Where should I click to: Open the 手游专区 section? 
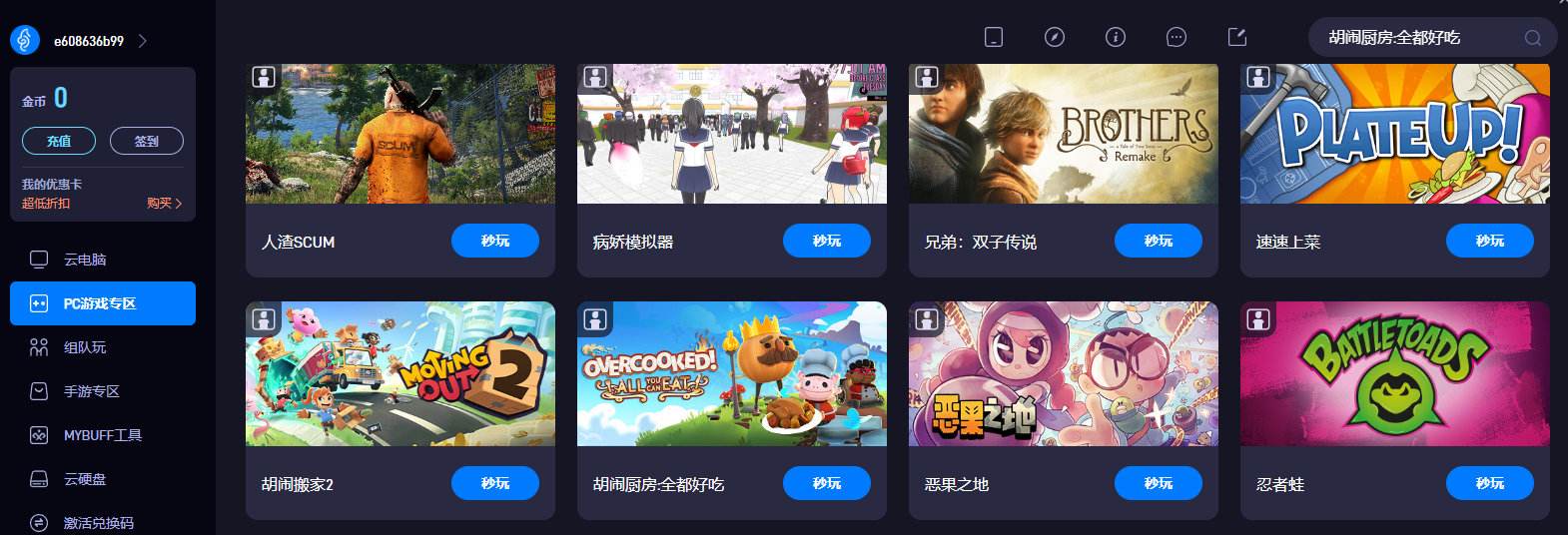click(91, 391)
